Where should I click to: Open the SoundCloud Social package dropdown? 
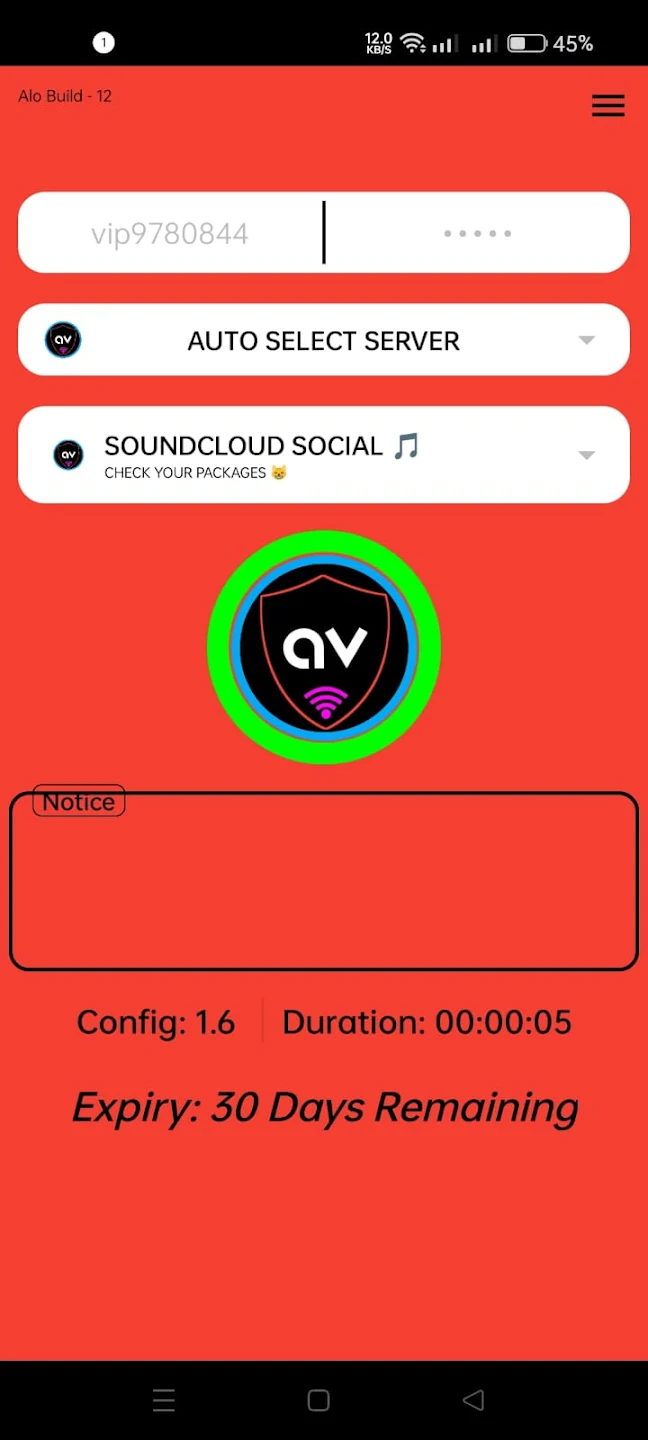point(324,455)
